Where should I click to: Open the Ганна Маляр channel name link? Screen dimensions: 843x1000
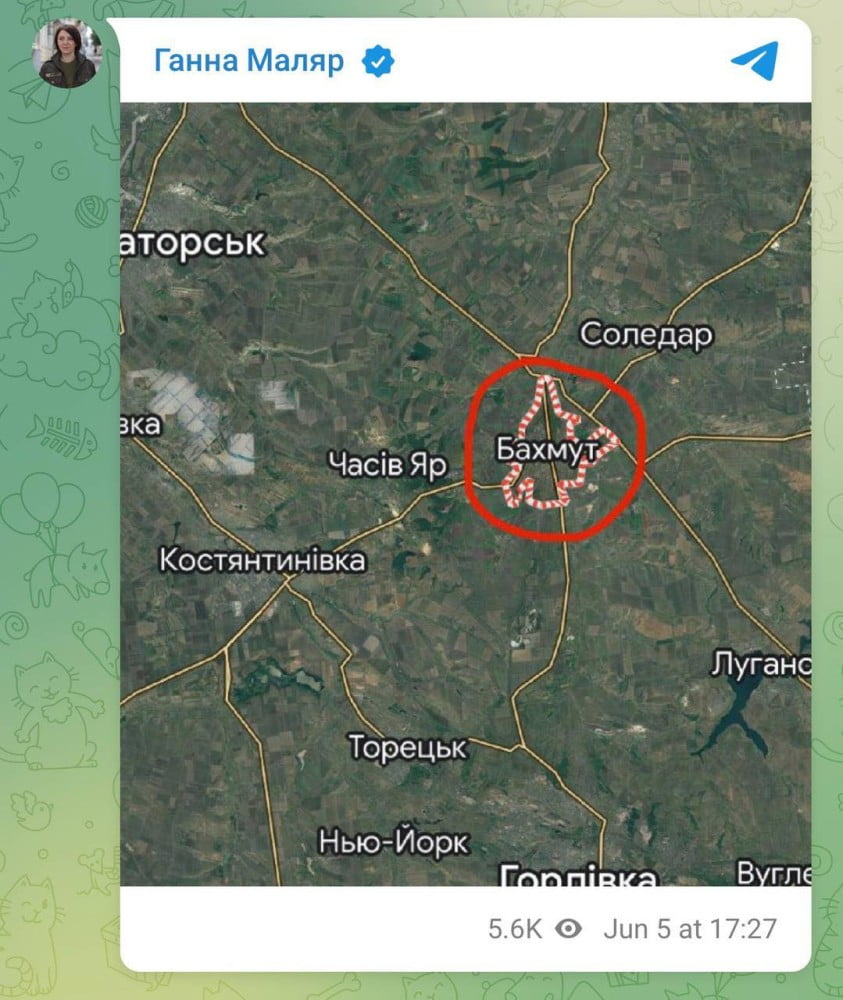coord(249,62)
